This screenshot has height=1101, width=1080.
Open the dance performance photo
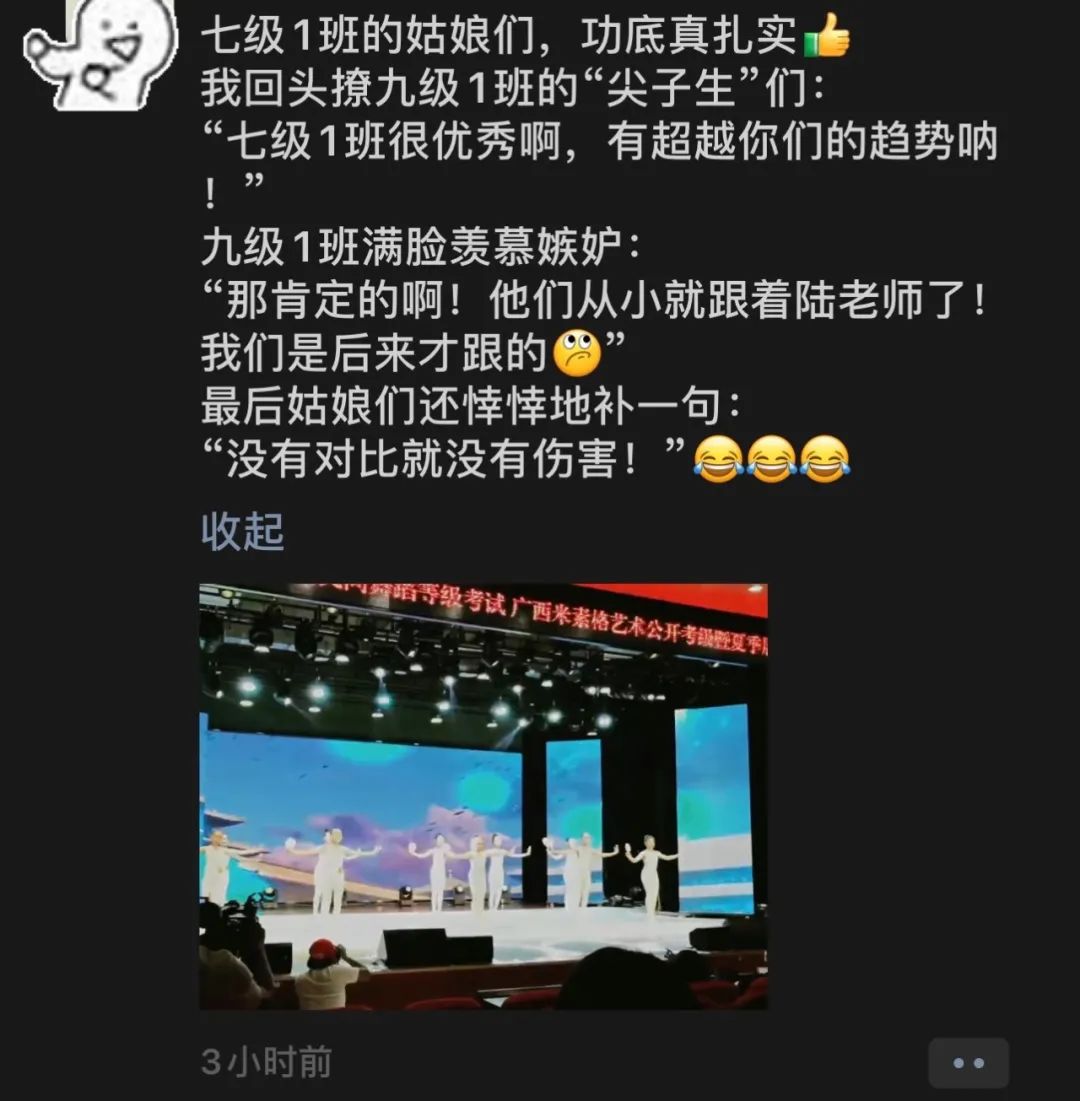pos(483,796)
